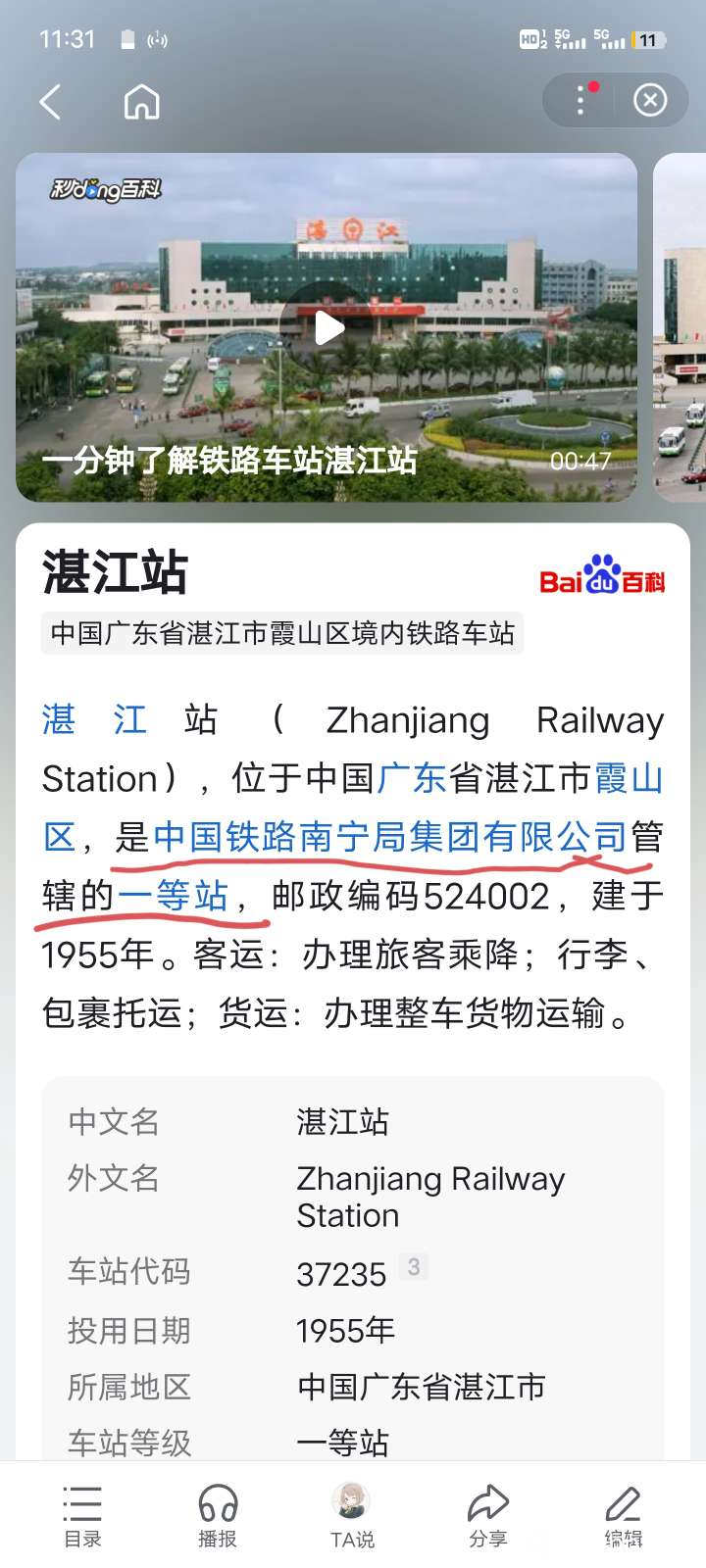This screenshot has height=1568, width=706.
Task: Open the three-dot overflow menu
Action: (x=580, y=101)
